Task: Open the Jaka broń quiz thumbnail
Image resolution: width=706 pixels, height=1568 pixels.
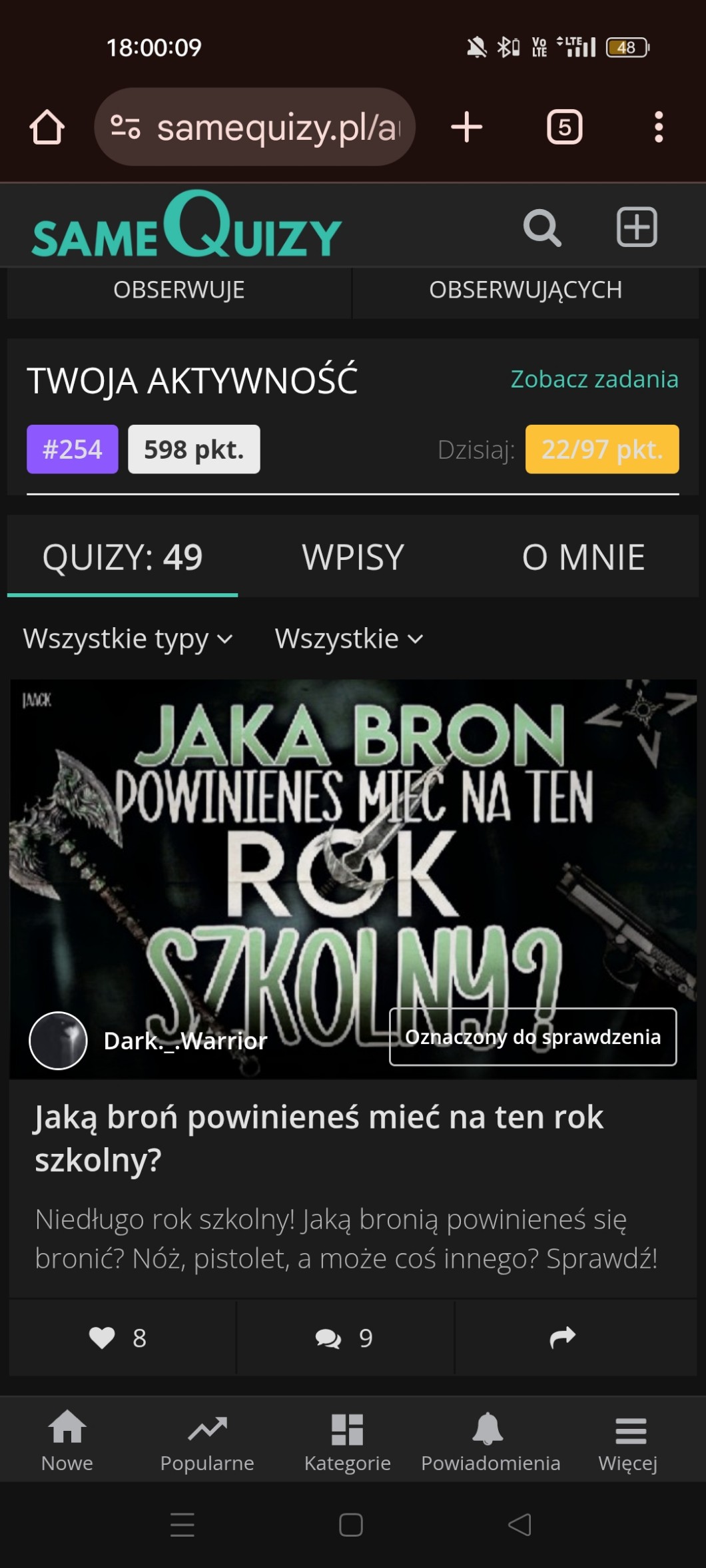Action: [x=353, y=878]
